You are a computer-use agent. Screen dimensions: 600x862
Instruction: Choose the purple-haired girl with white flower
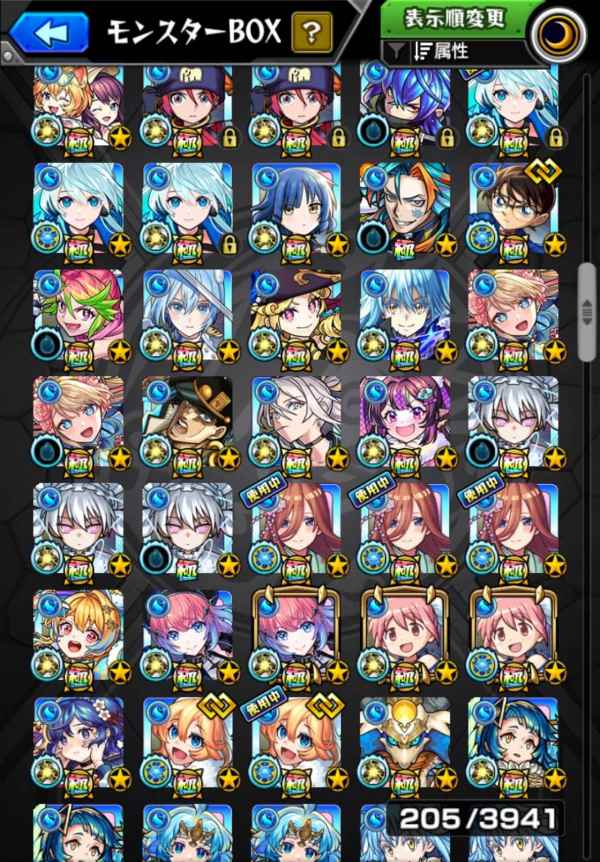[x=78, y=745]
